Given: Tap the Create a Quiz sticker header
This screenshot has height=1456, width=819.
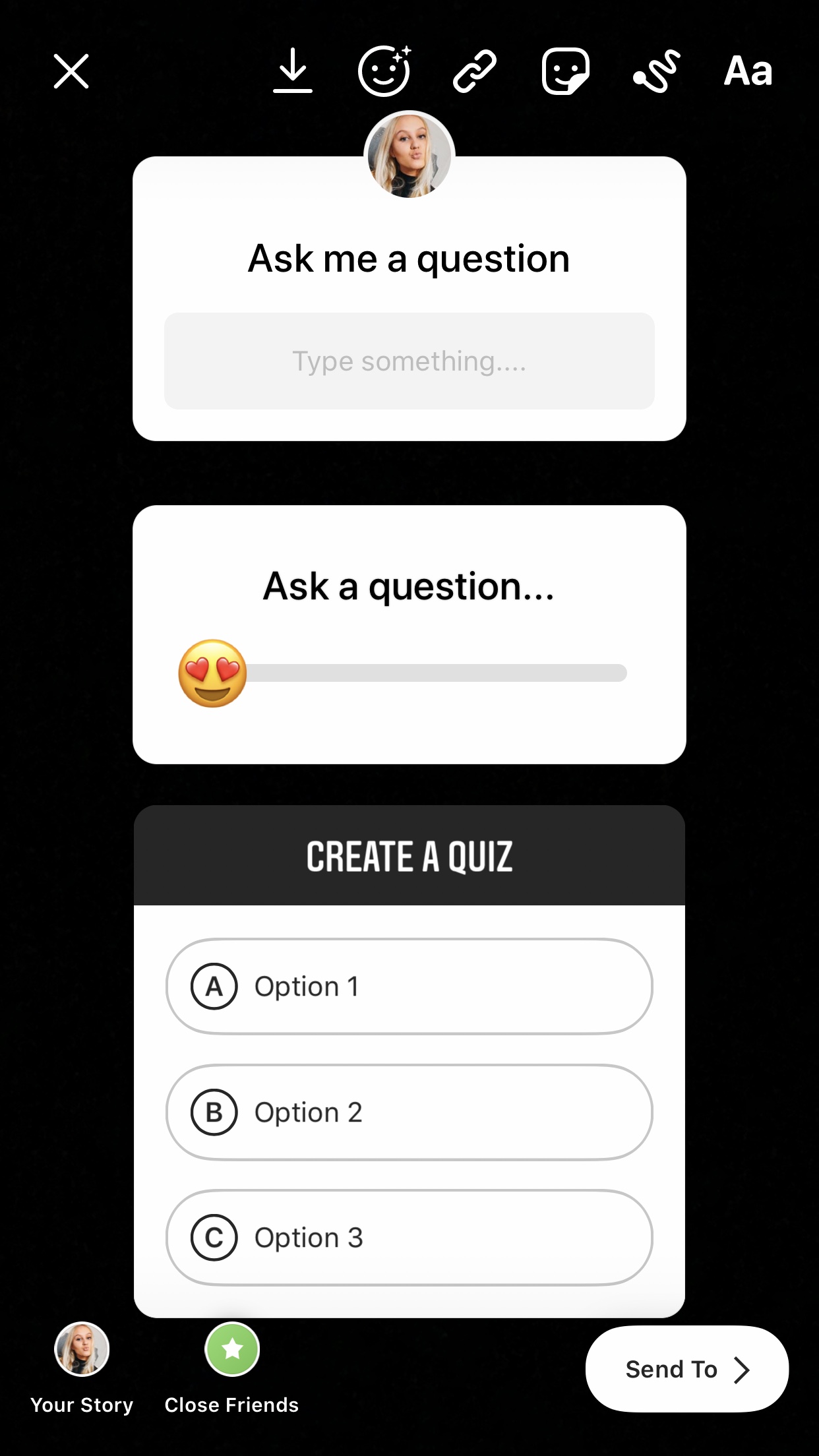Looking at the screenshot, I should [409, 856].
